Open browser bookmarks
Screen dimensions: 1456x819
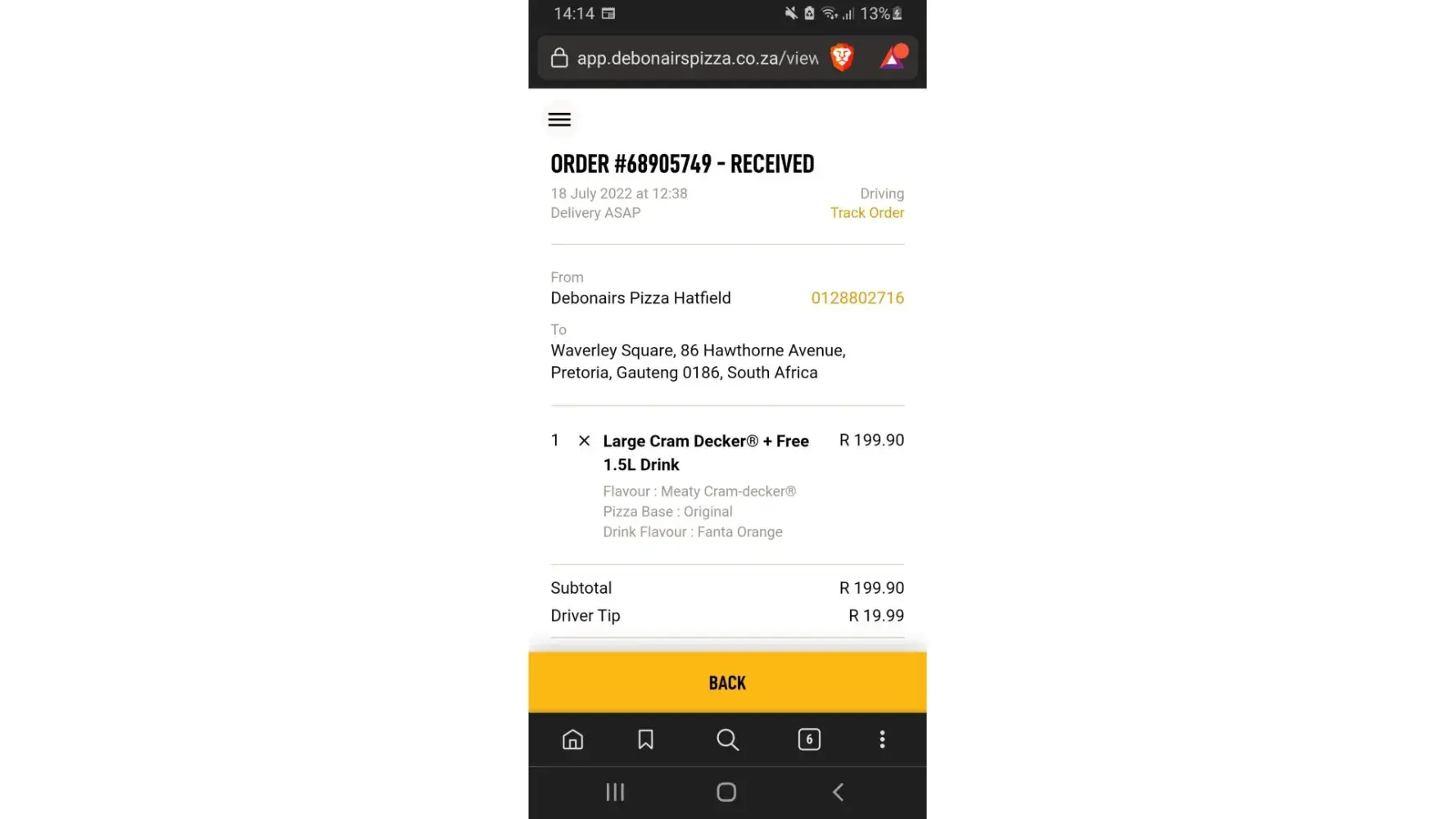pyautogui.click(x=645, y=740)
